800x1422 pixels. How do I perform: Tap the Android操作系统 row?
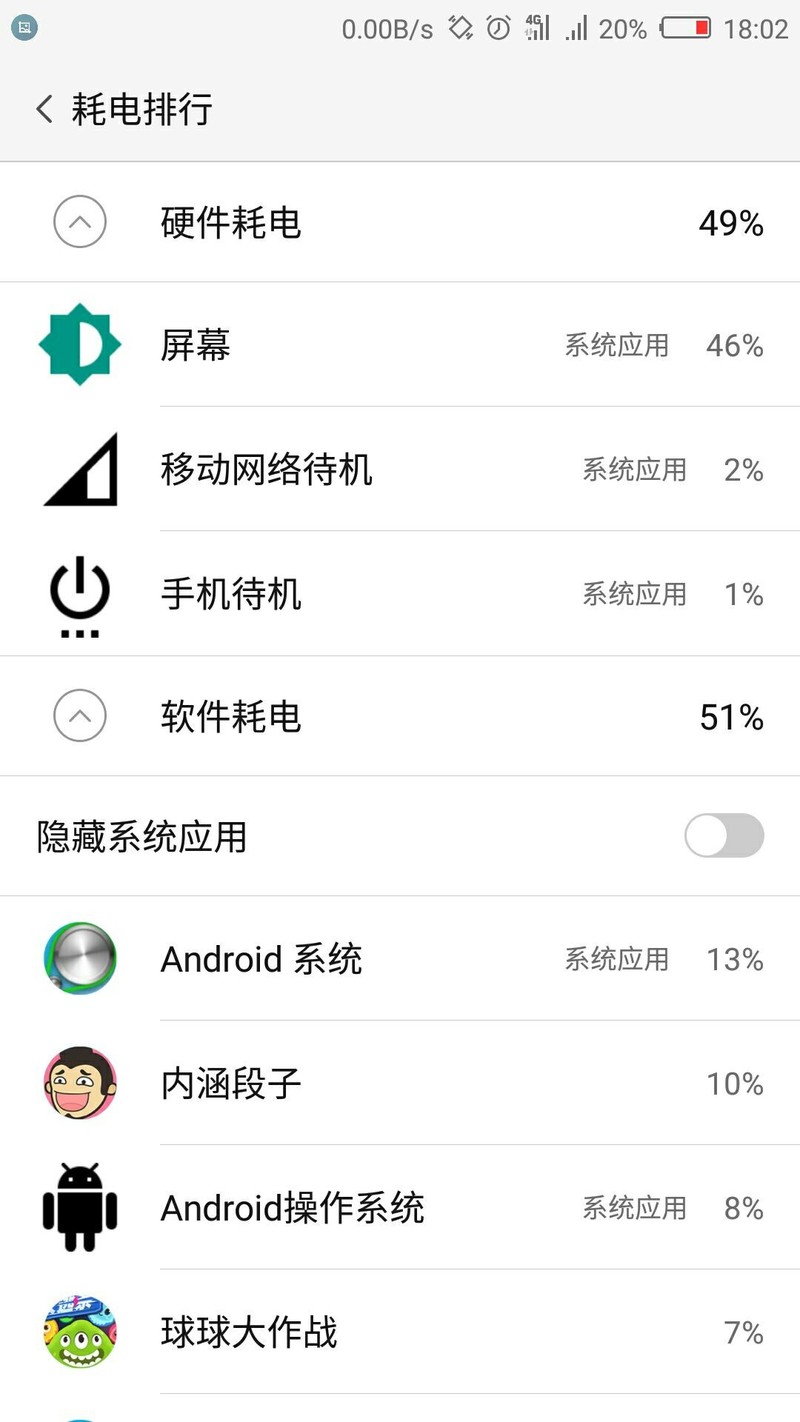point(400,1208)
